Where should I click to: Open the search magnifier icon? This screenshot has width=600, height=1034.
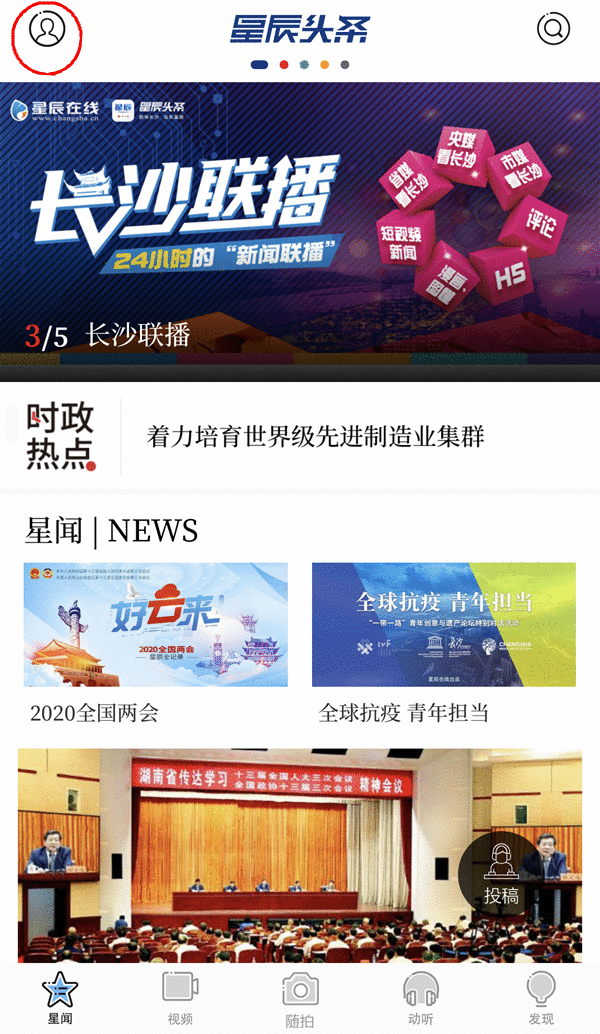click(553, 29)
